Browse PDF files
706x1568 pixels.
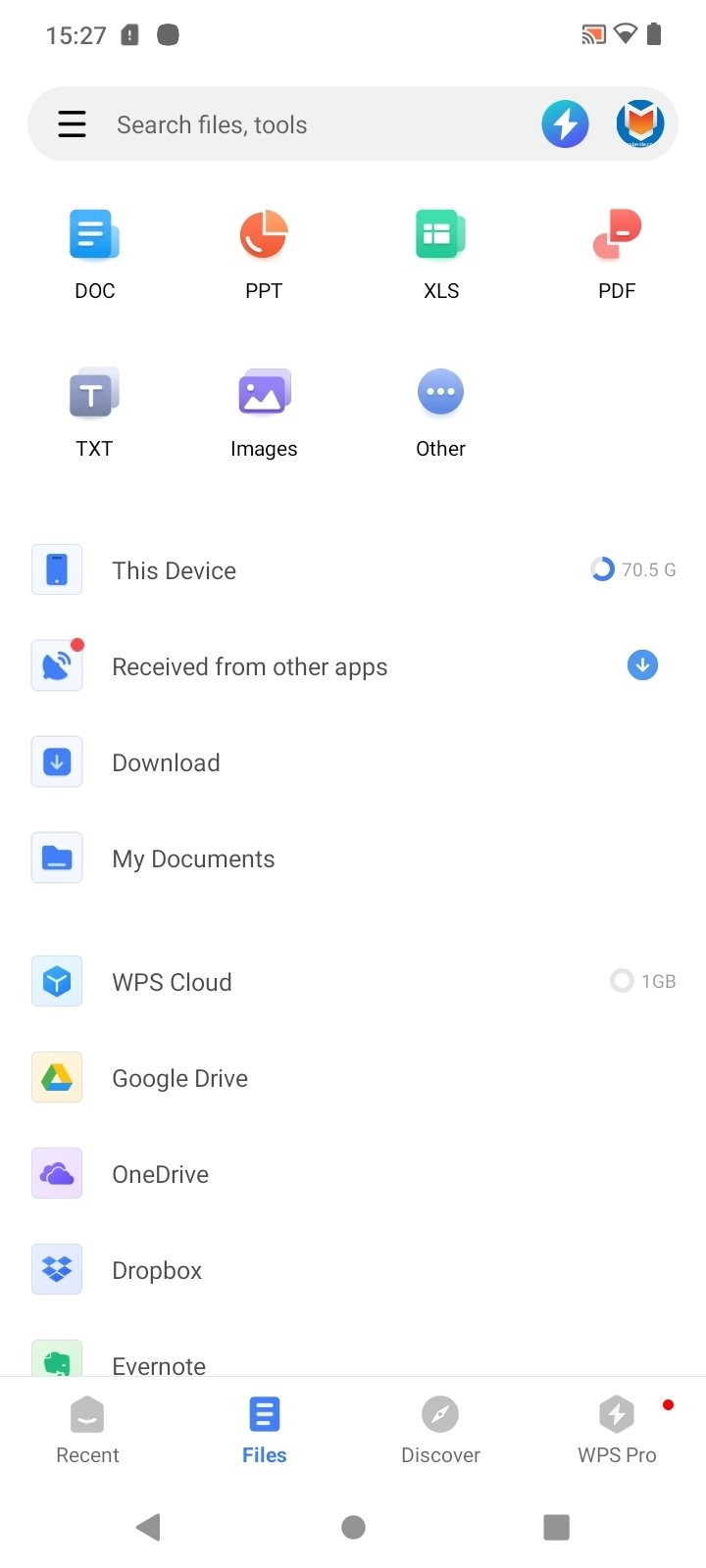617,255
